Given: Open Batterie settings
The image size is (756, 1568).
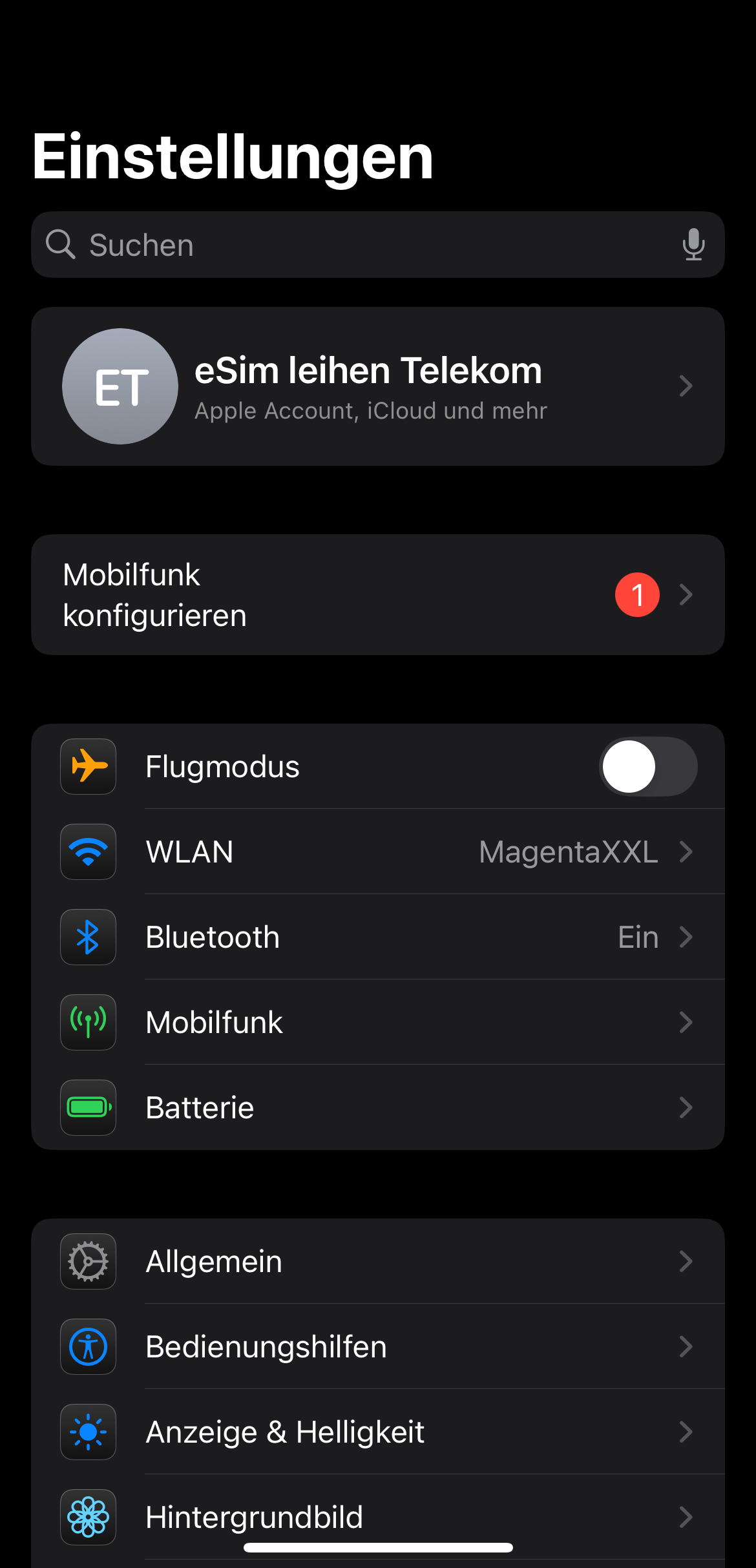Looking at the screenshot, I should 377,1107.
